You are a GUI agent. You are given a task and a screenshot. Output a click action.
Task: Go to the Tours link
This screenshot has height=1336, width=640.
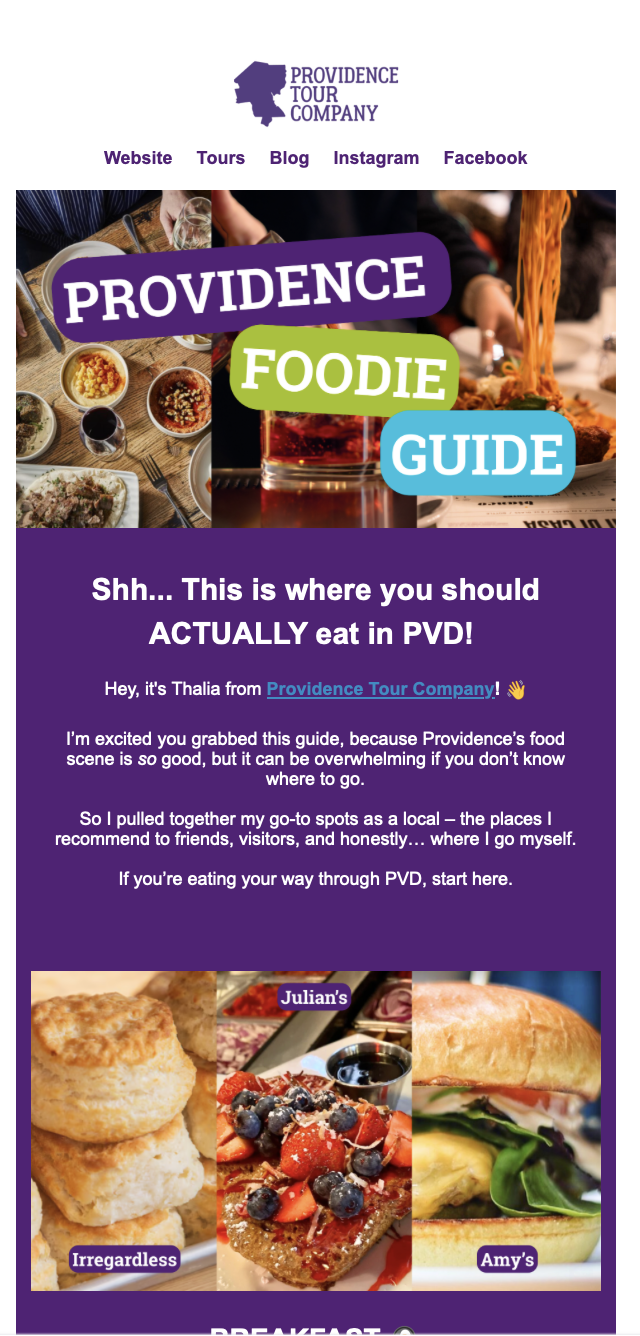[221, 158]
